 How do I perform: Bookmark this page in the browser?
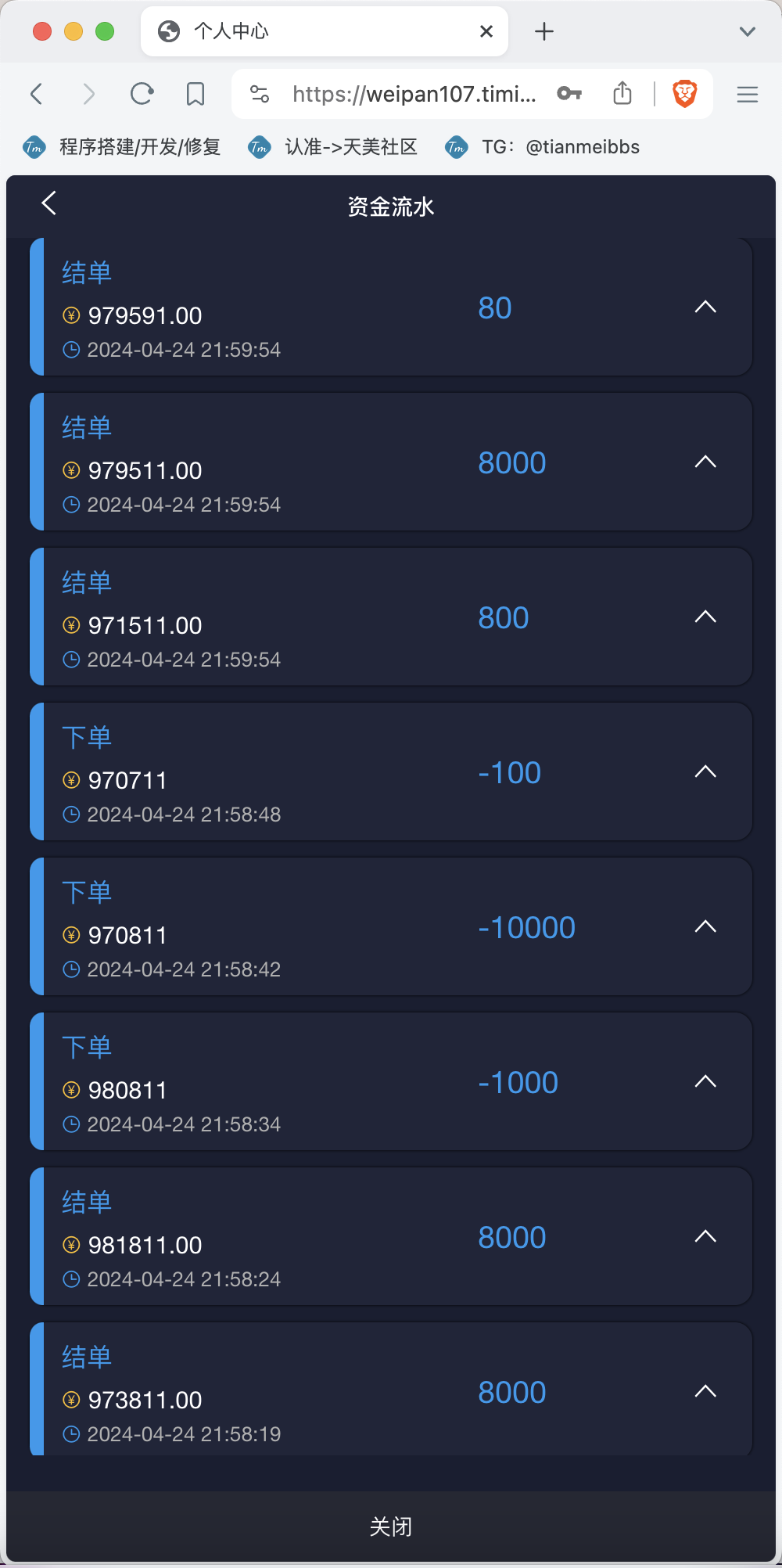point(195,94)
